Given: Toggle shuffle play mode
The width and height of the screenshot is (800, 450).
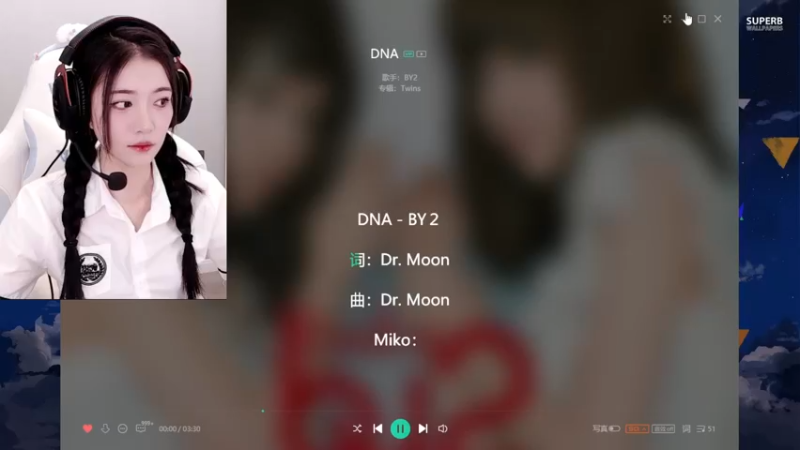Looking at the screenshot, I should click(x=357, y=428).
